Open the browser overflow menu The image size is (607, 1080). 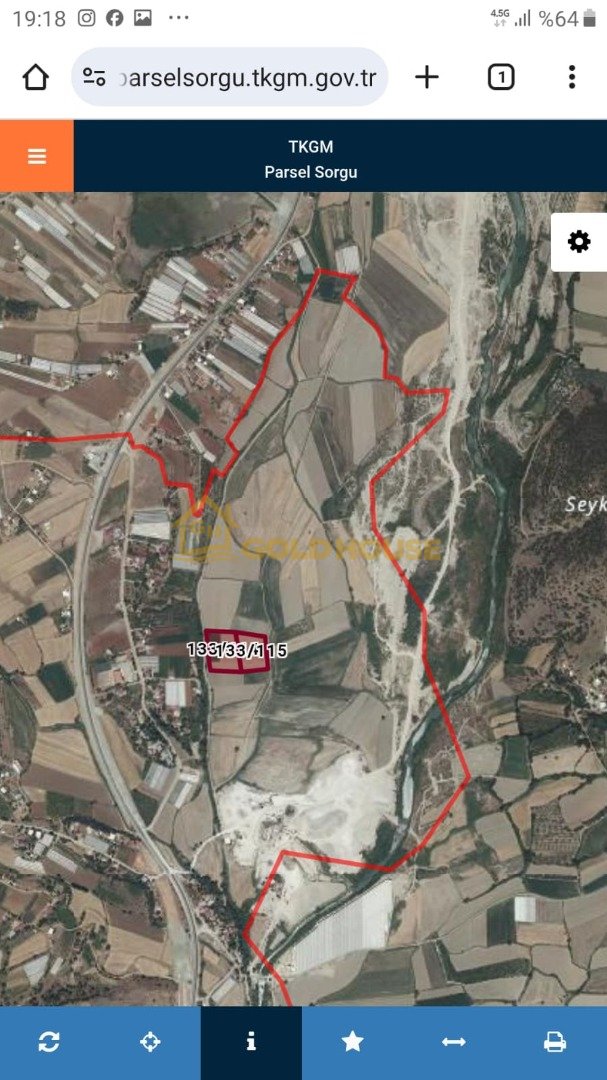pyautogui.click(x=571, y=77)
